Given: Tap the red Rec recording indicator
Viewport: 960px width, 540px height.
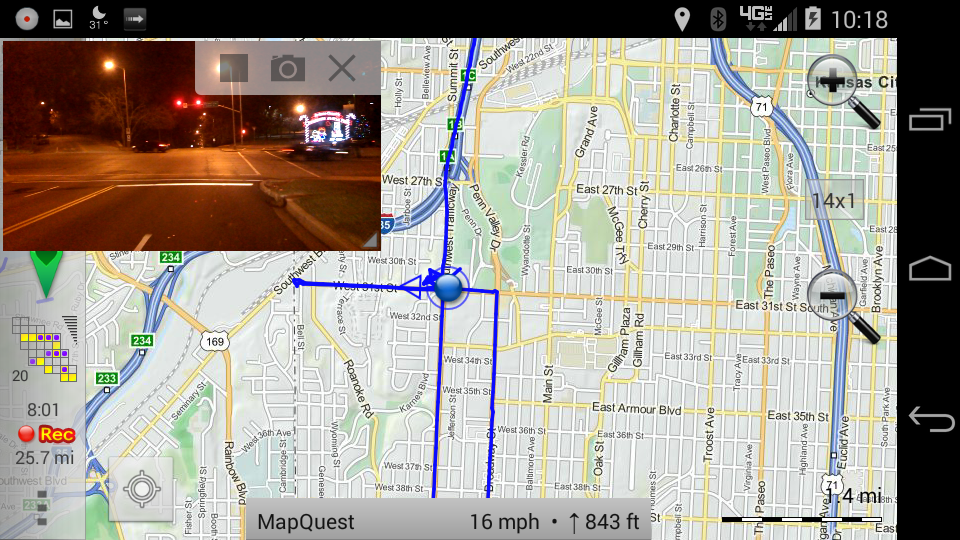Looking at the screenshot, I should [x=46, y=434].
